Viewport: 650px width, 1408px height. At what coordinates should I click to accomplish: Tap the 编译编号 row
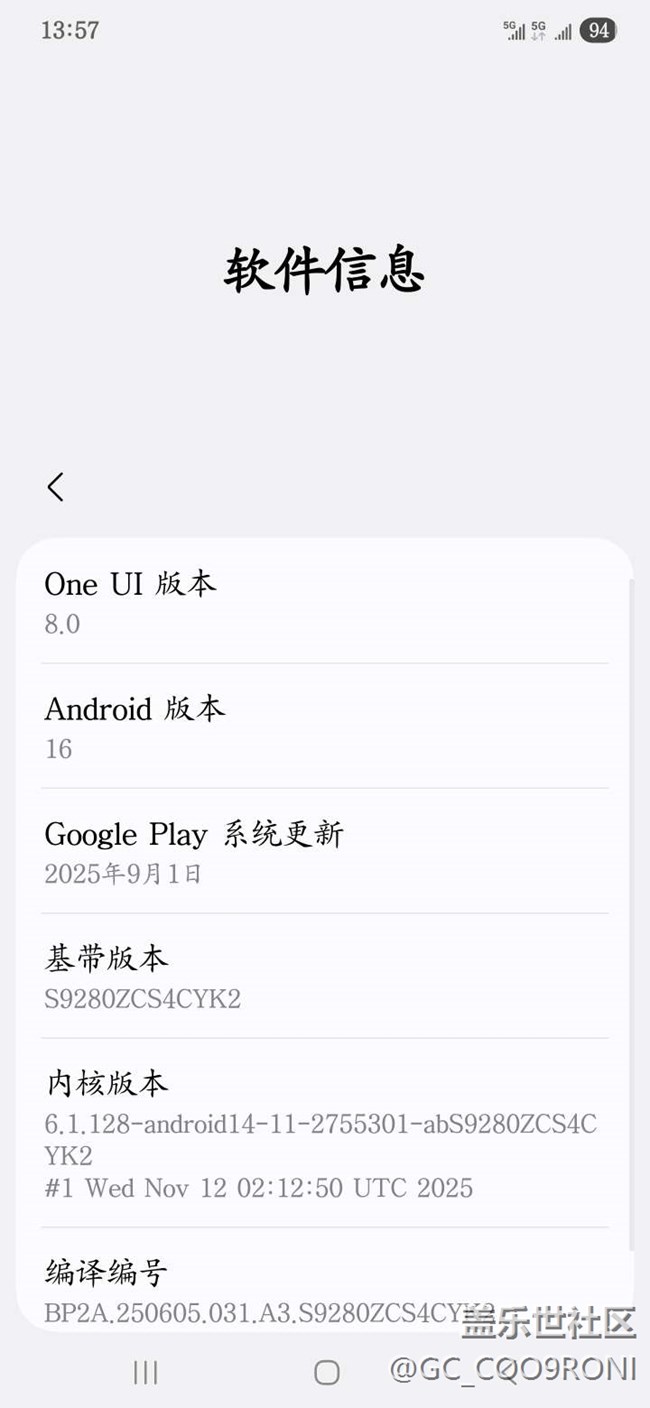tap(324, 1290)
